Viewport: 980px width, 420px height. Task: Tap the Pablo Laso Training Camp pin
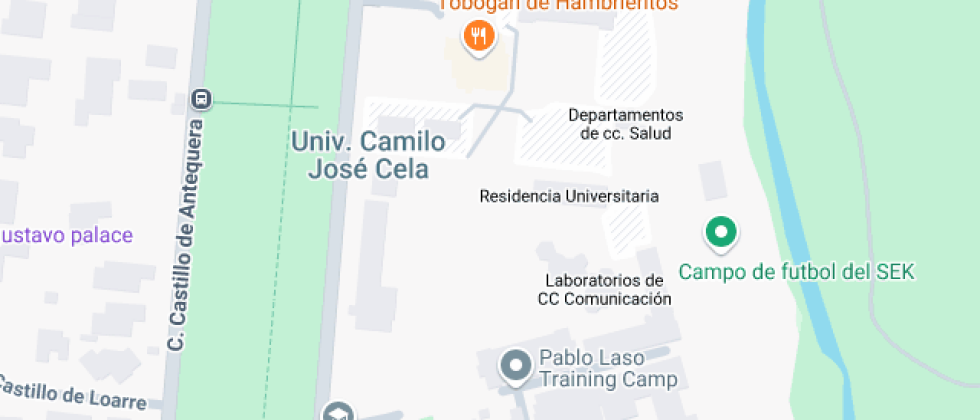(516, 366)
